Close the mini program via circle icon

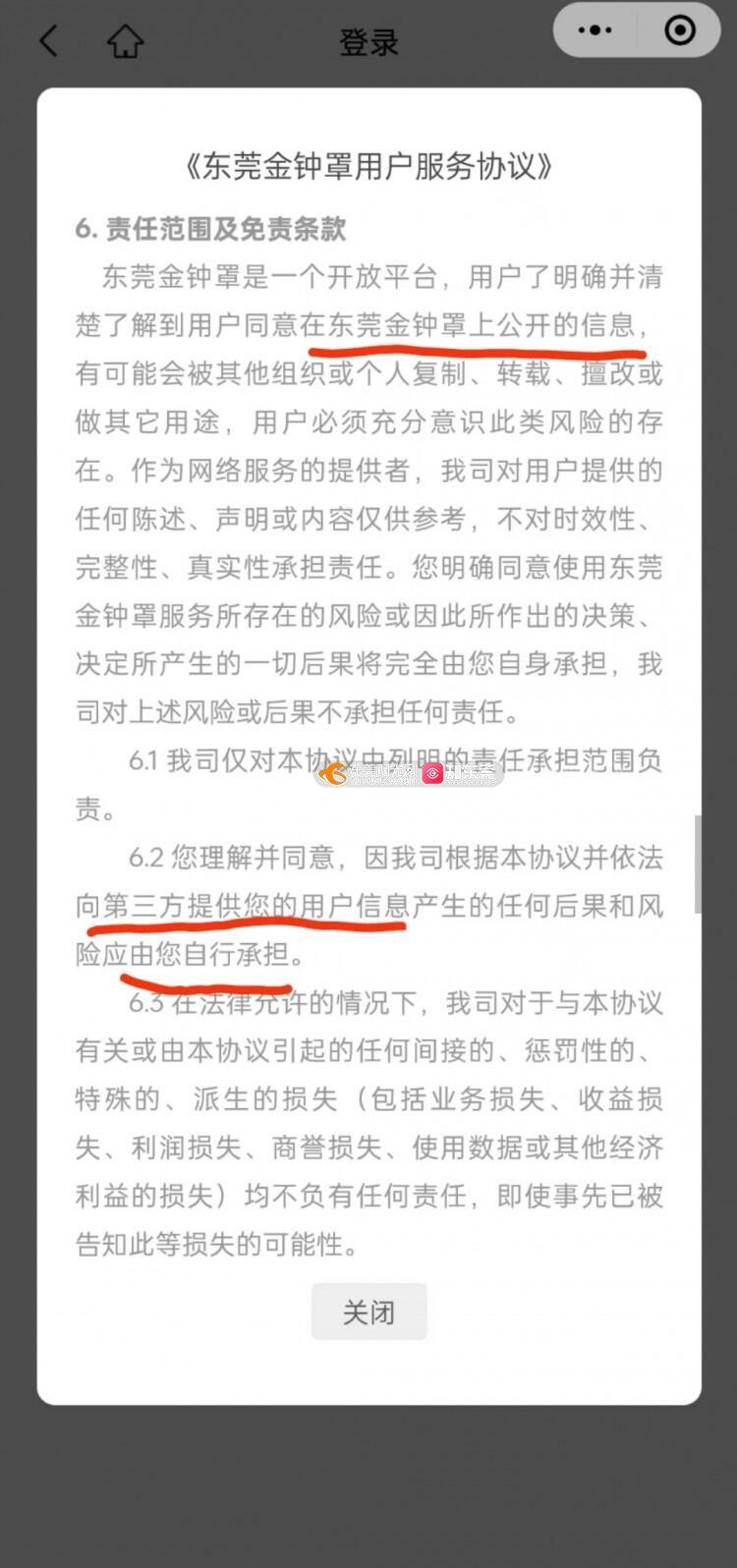pos(680,30)
